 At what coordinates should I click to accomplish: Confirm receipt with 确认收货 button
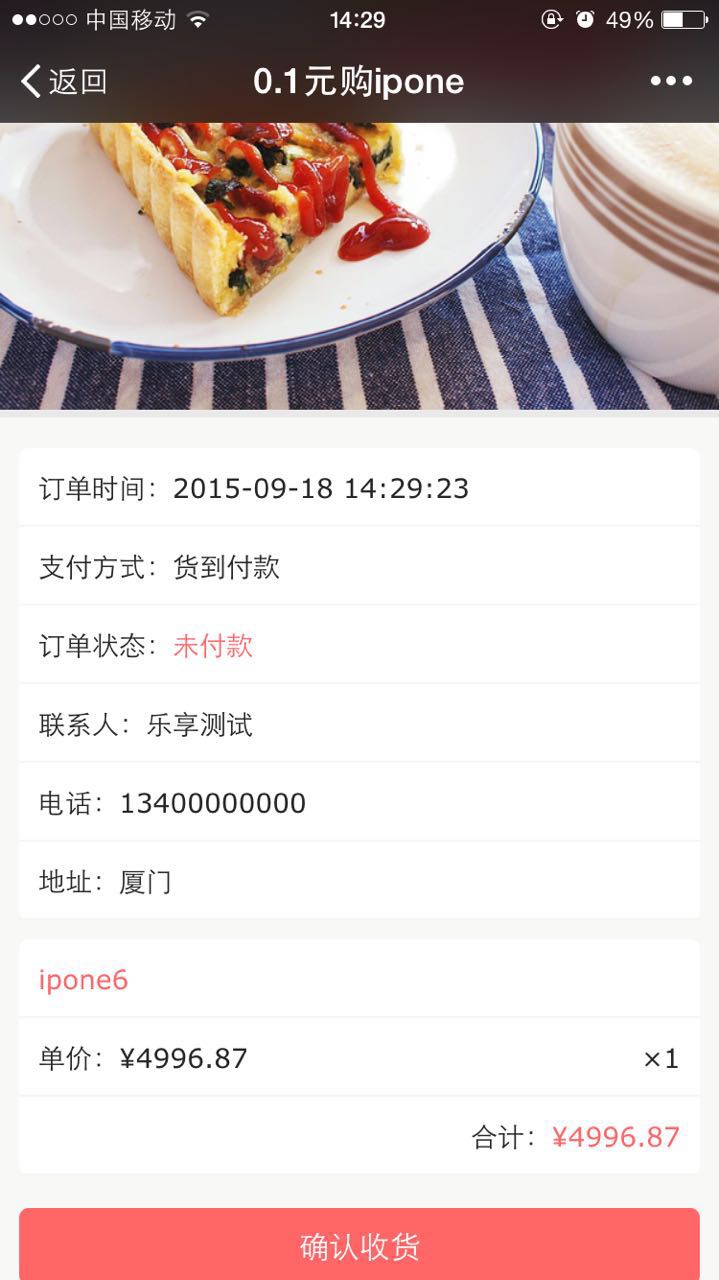click(x=359, y=1245)
